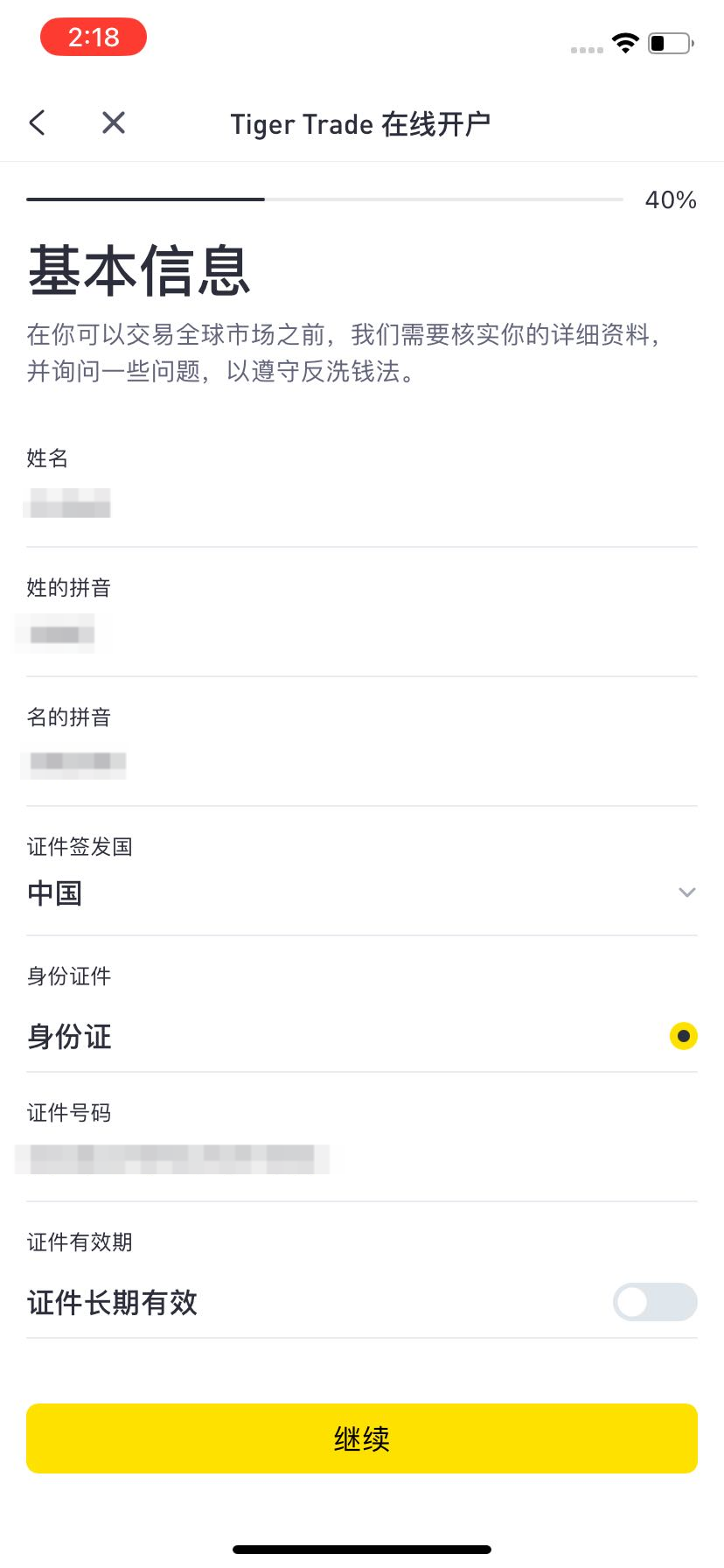This screenshot has height=1568, width=724.
Task: Close onboarding with the X icon
Action: pos(113,122)
